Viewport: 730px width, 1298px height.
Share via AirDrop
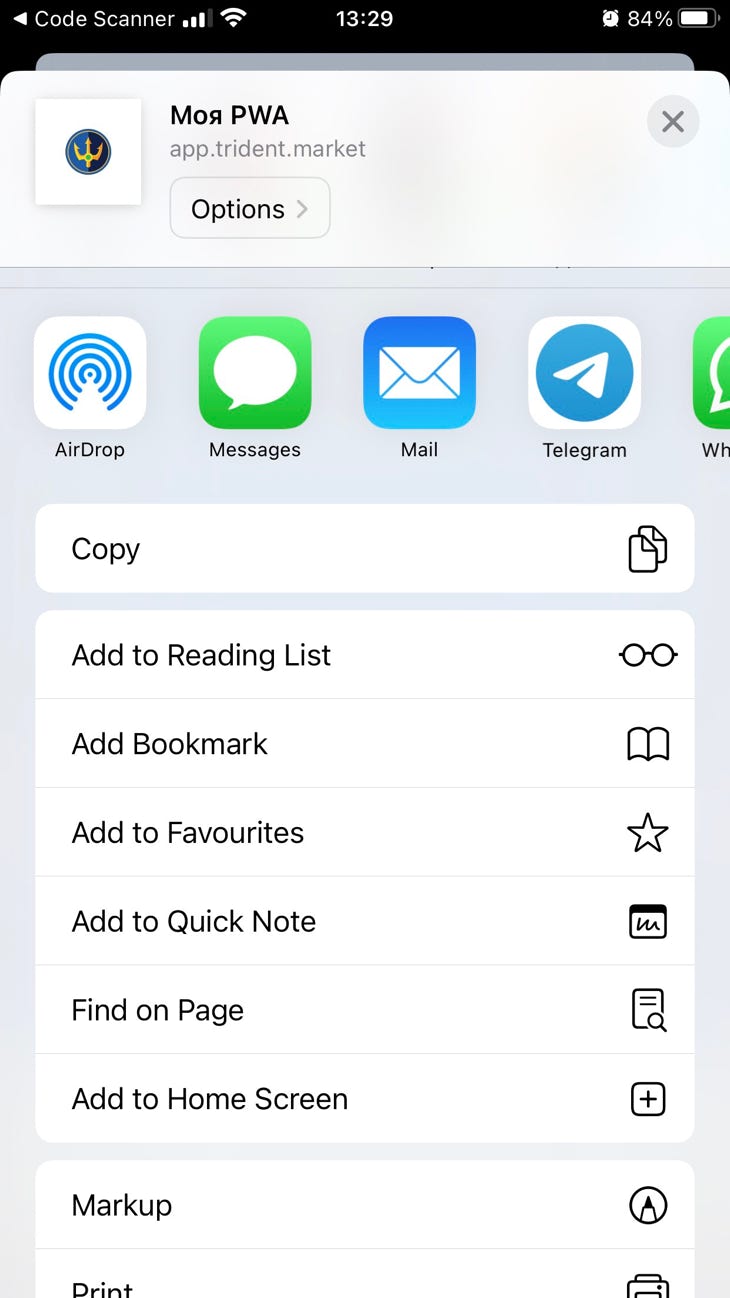(x=90, y=373)
